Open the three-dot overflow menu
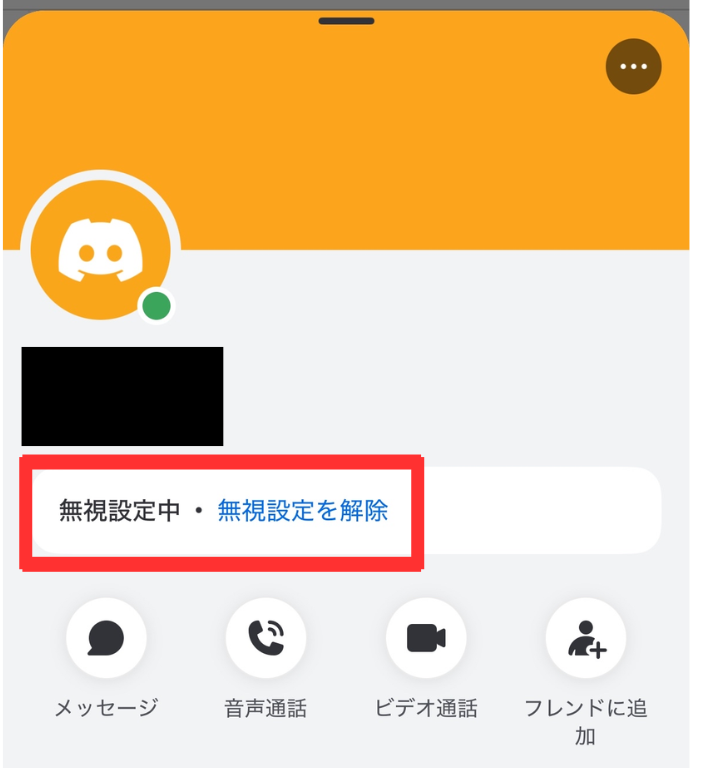Viewport: 703px width, 768px height. [633, 66]
